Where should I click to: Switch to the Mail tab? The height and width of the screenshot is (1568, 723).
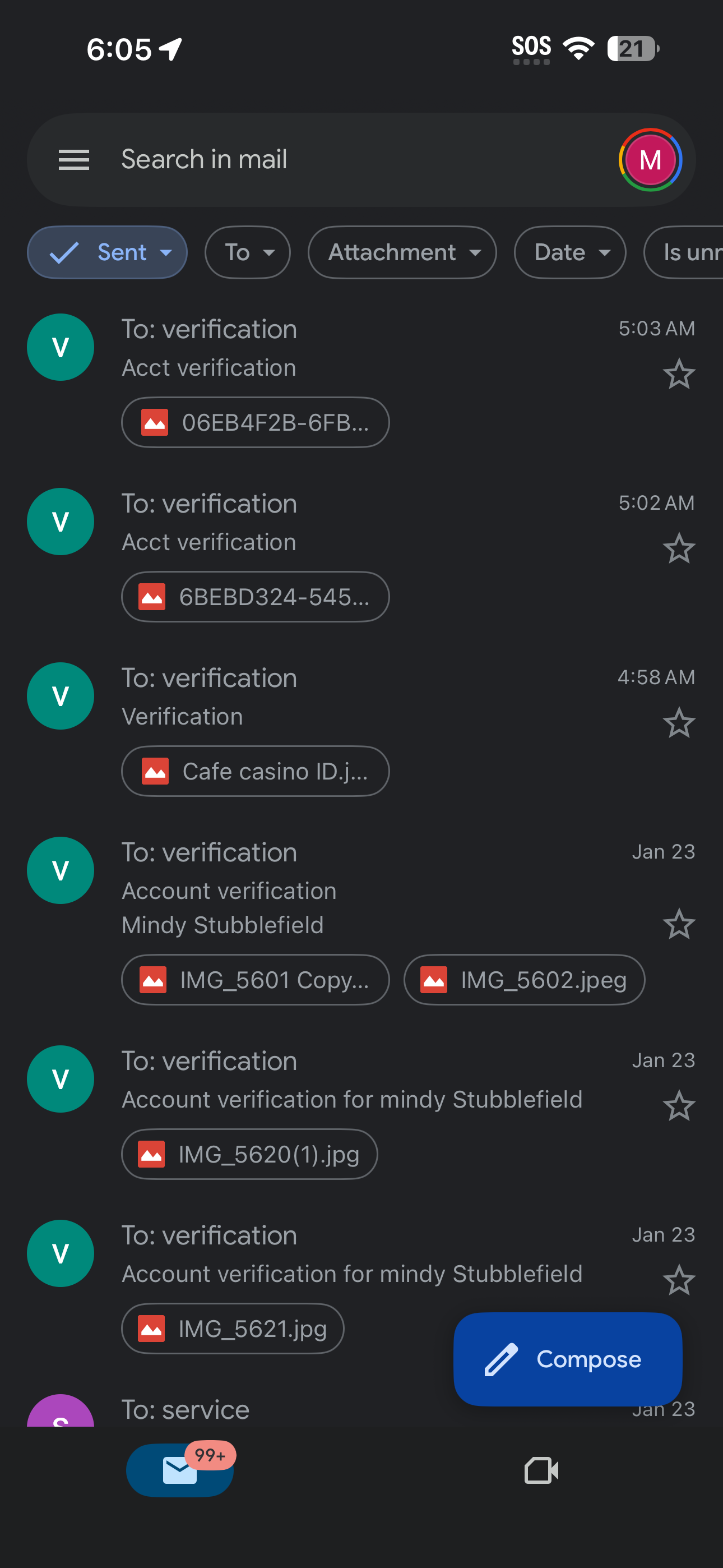click(x=180, y=1470)
